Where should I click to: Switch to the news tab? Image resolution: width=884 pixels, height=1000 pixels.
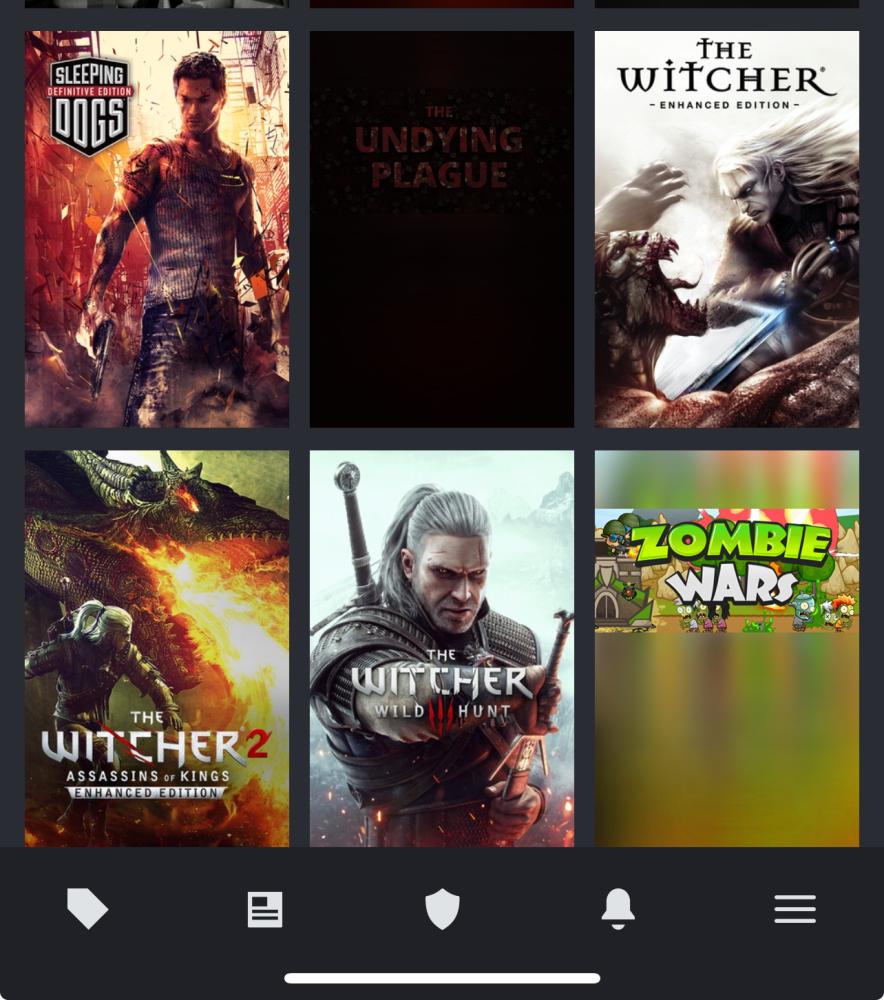click(265, 909)
